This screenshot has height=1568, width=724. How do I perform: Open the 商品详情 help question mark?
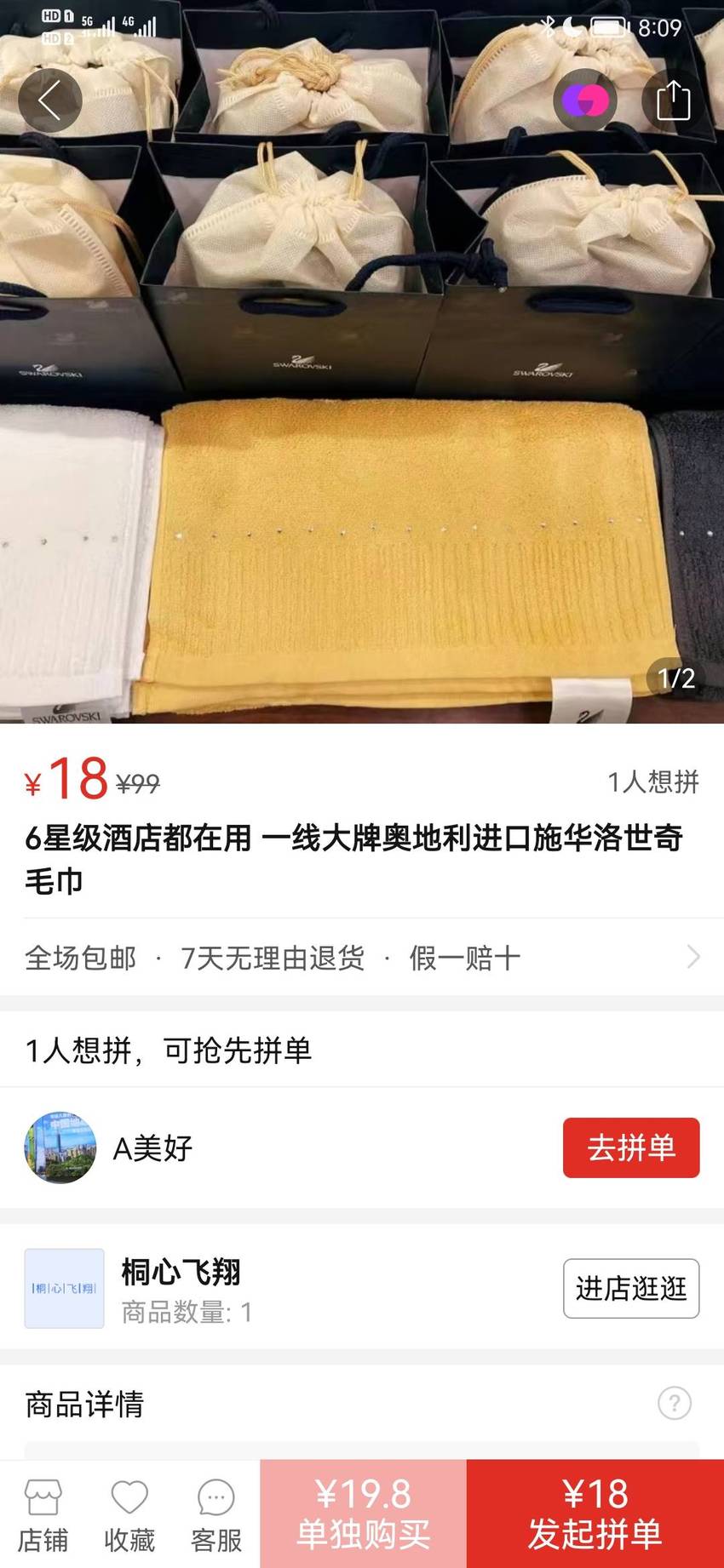click(x=675, y=1404)
